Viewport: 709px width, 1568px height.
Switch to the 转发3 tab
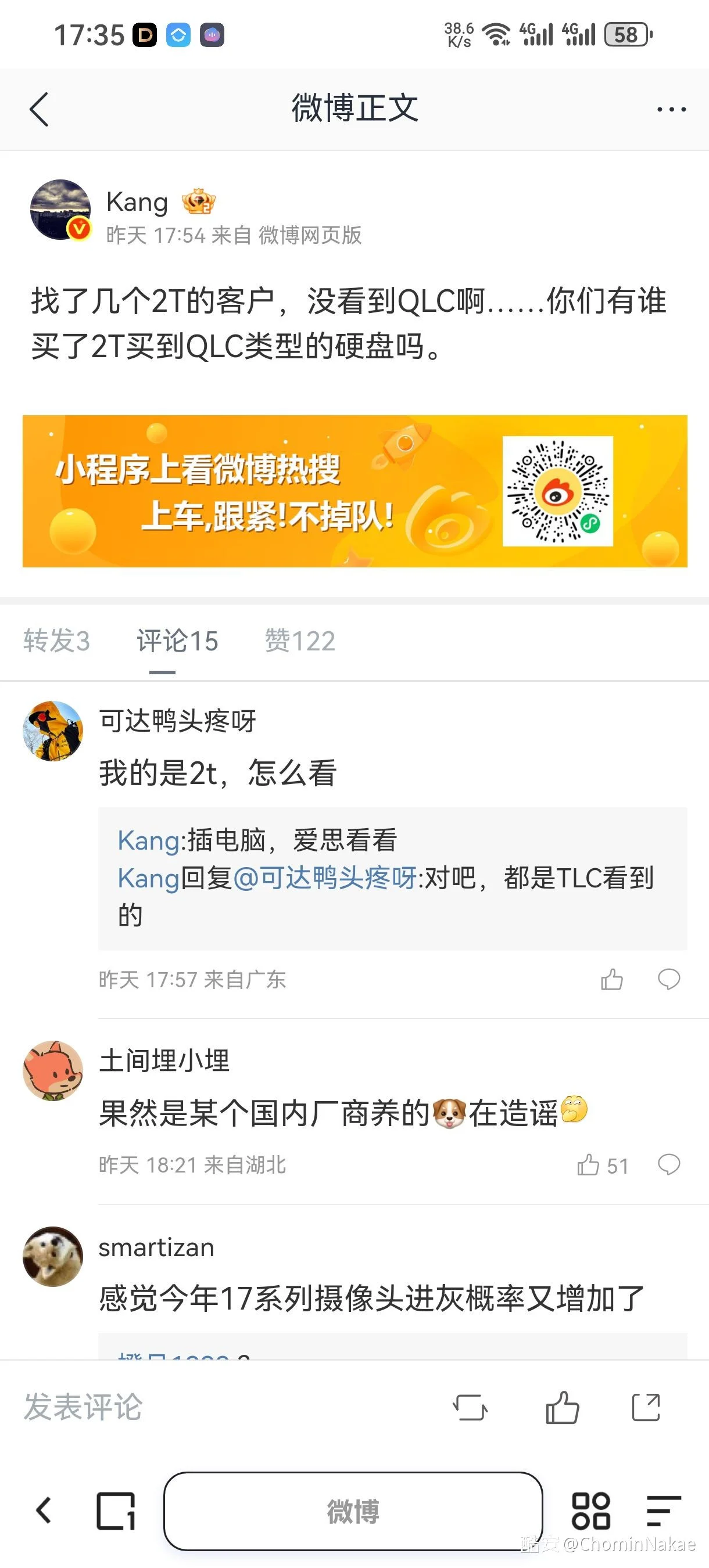[x=56, y=641]
